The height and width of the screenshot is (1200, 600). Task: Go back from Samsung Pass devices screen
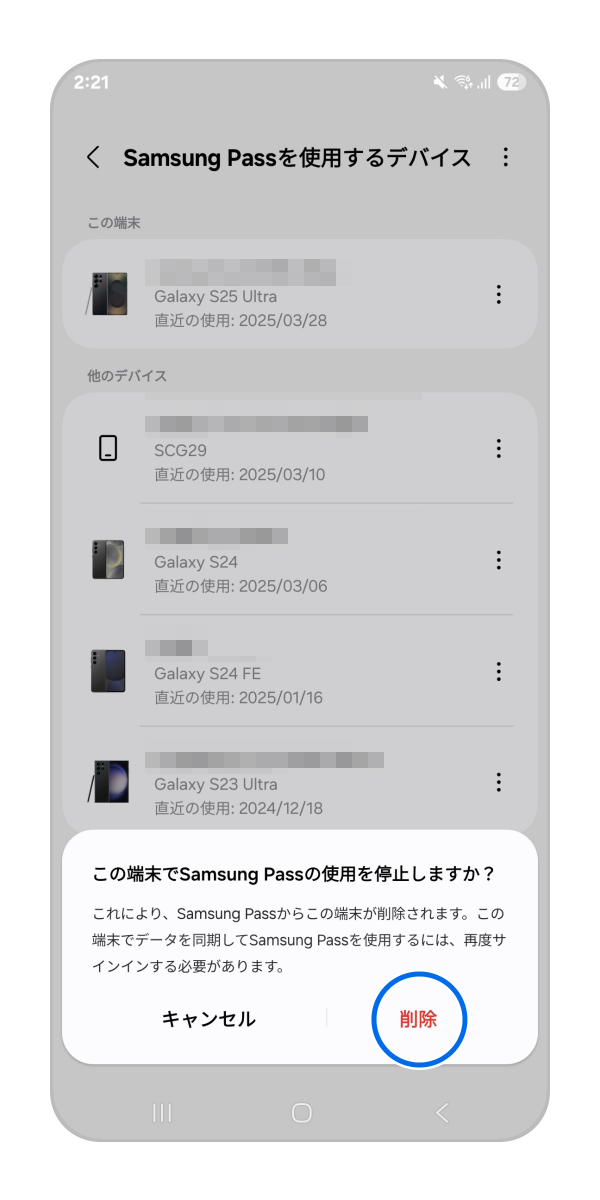tap(94, 157)
